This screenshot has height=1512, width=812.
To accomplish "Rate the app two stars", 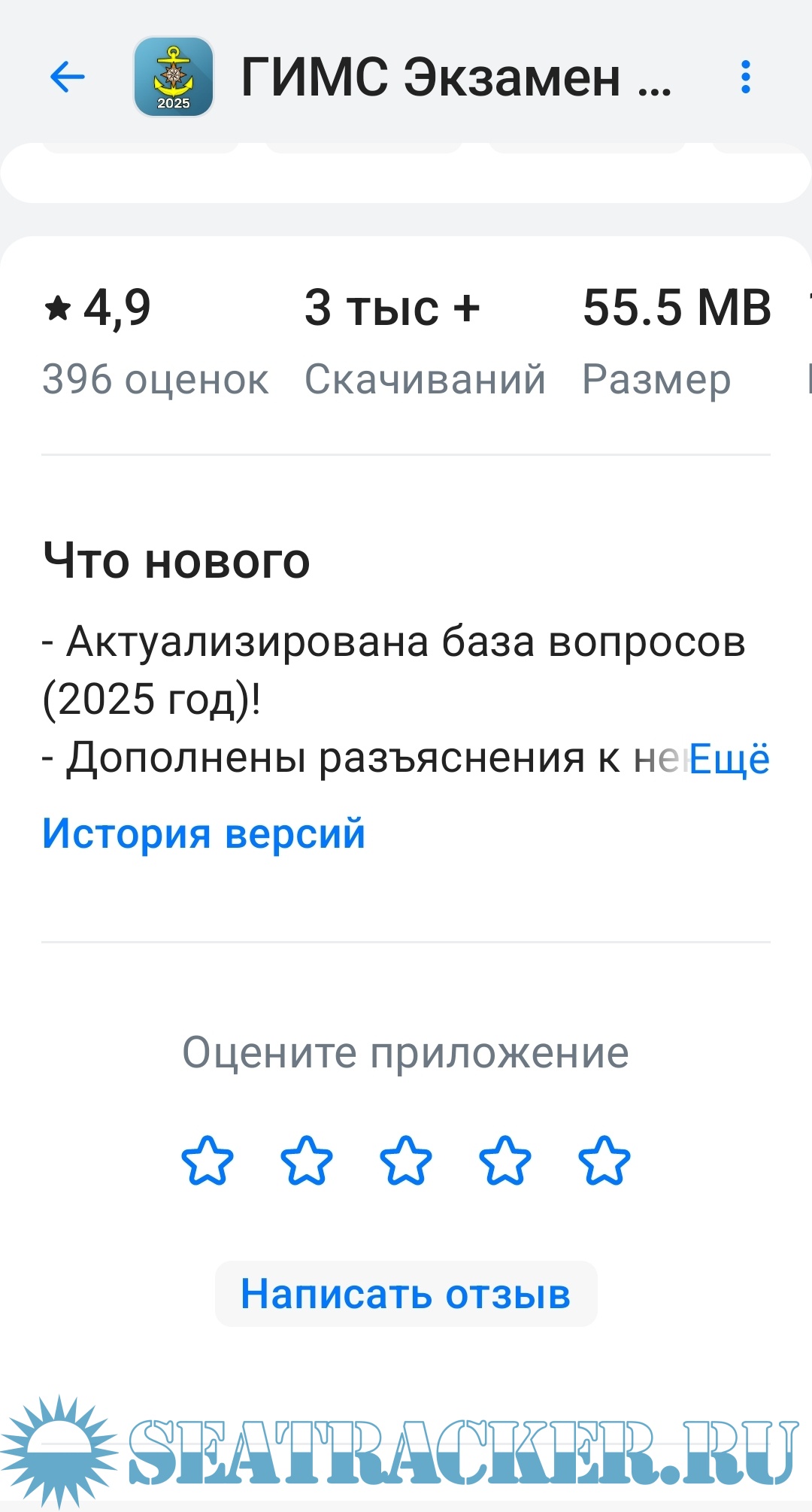I will point(307,1161).
